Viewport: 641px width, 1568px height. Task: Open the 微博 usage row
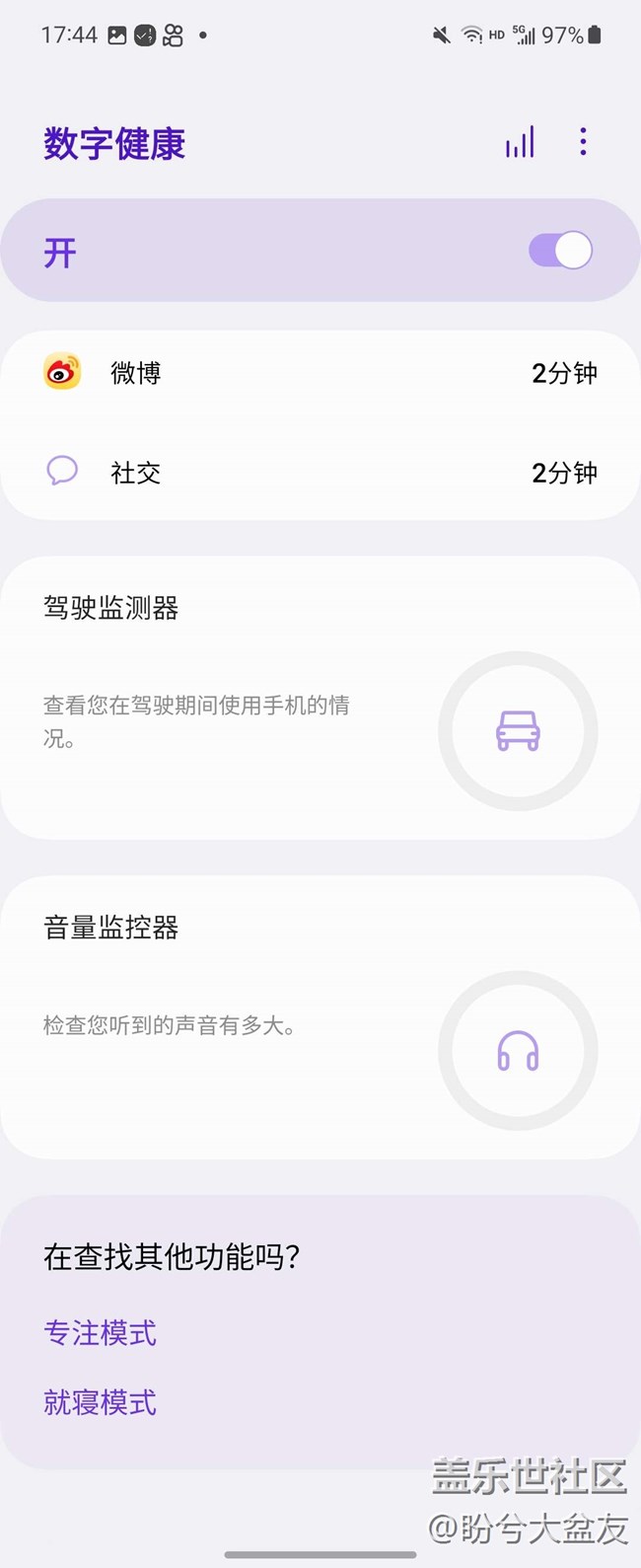(x=320, y=373)
